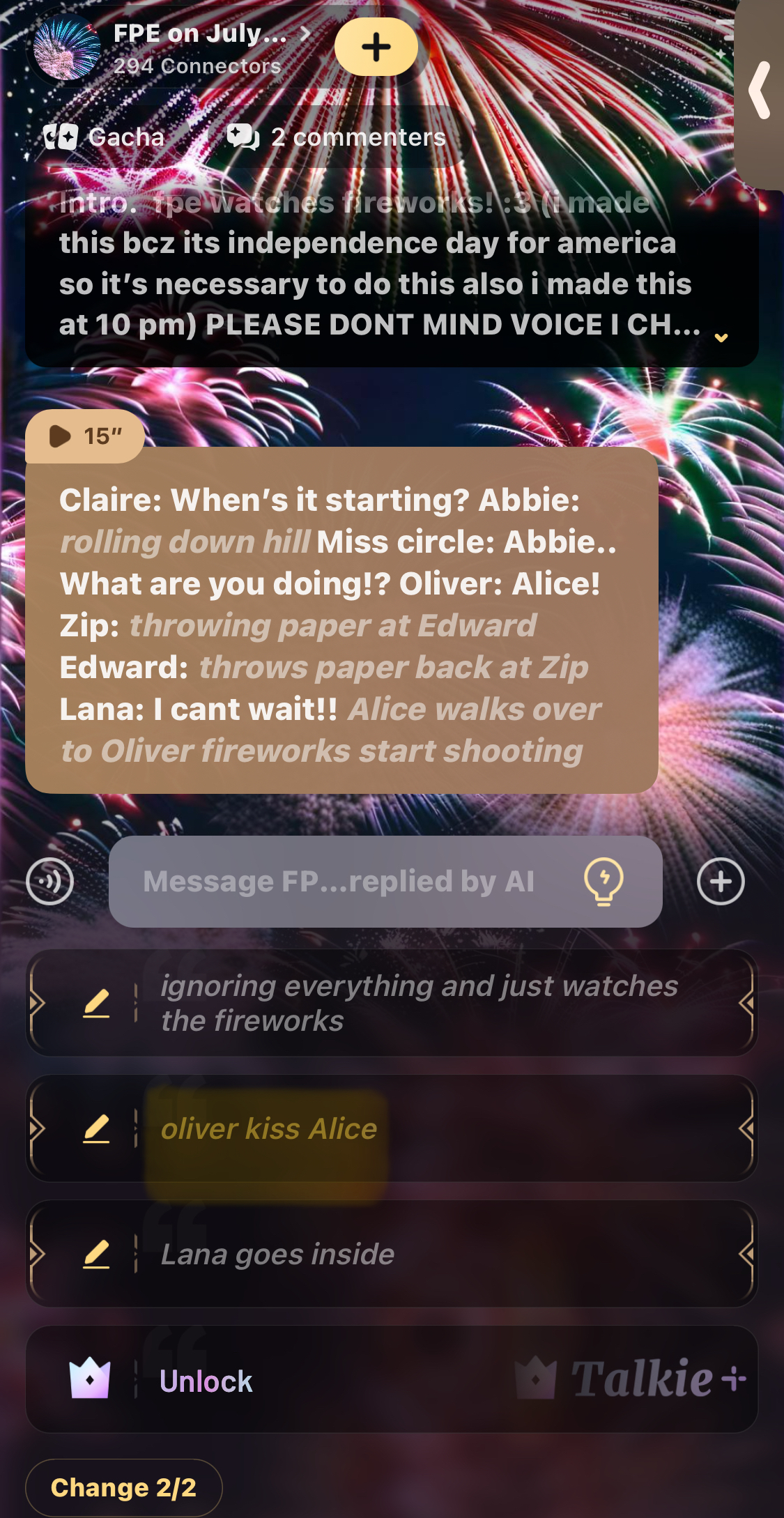Open the plus attachments menu

coord(721,882)
